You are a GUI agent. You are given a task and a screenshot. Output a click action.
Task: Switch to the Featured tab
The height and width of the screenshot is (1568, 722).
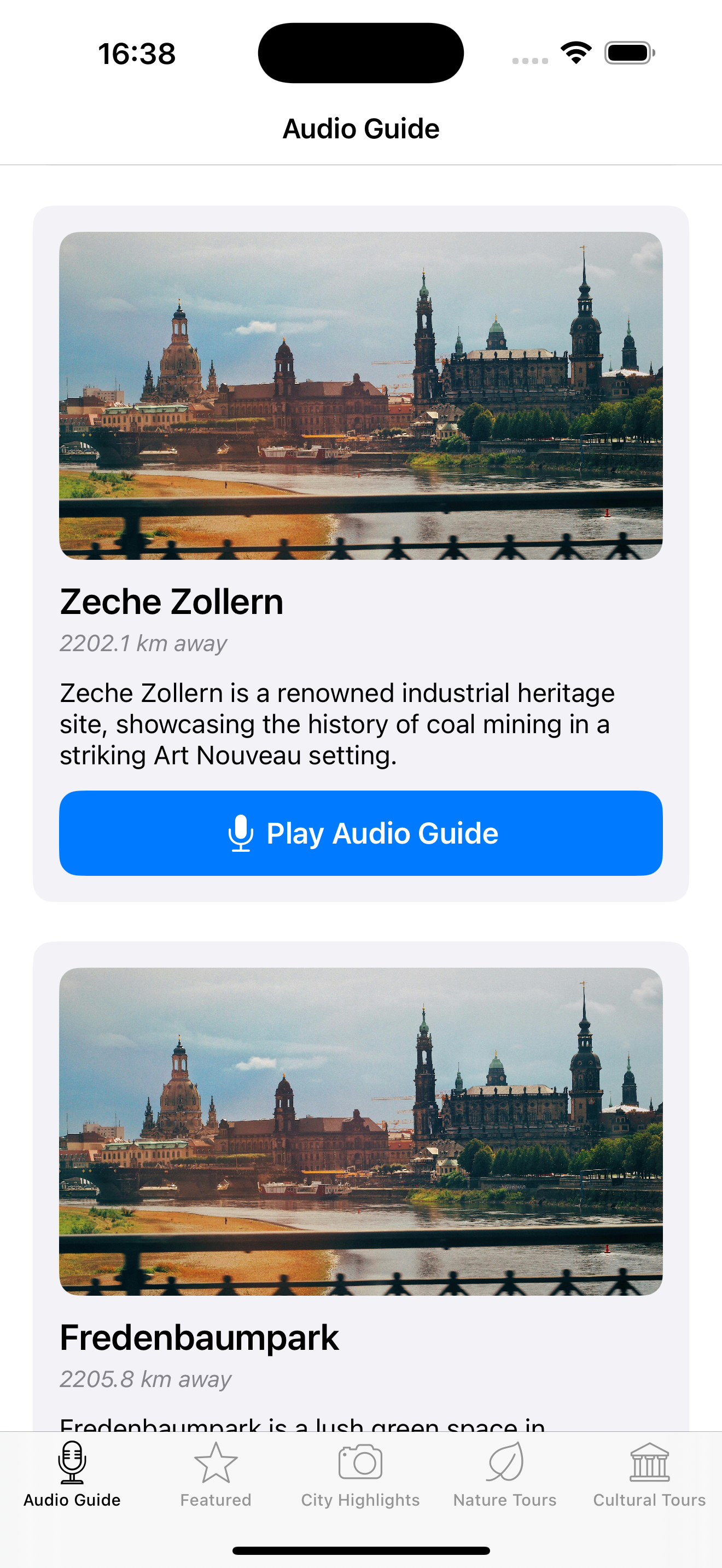pos(216,1479)
